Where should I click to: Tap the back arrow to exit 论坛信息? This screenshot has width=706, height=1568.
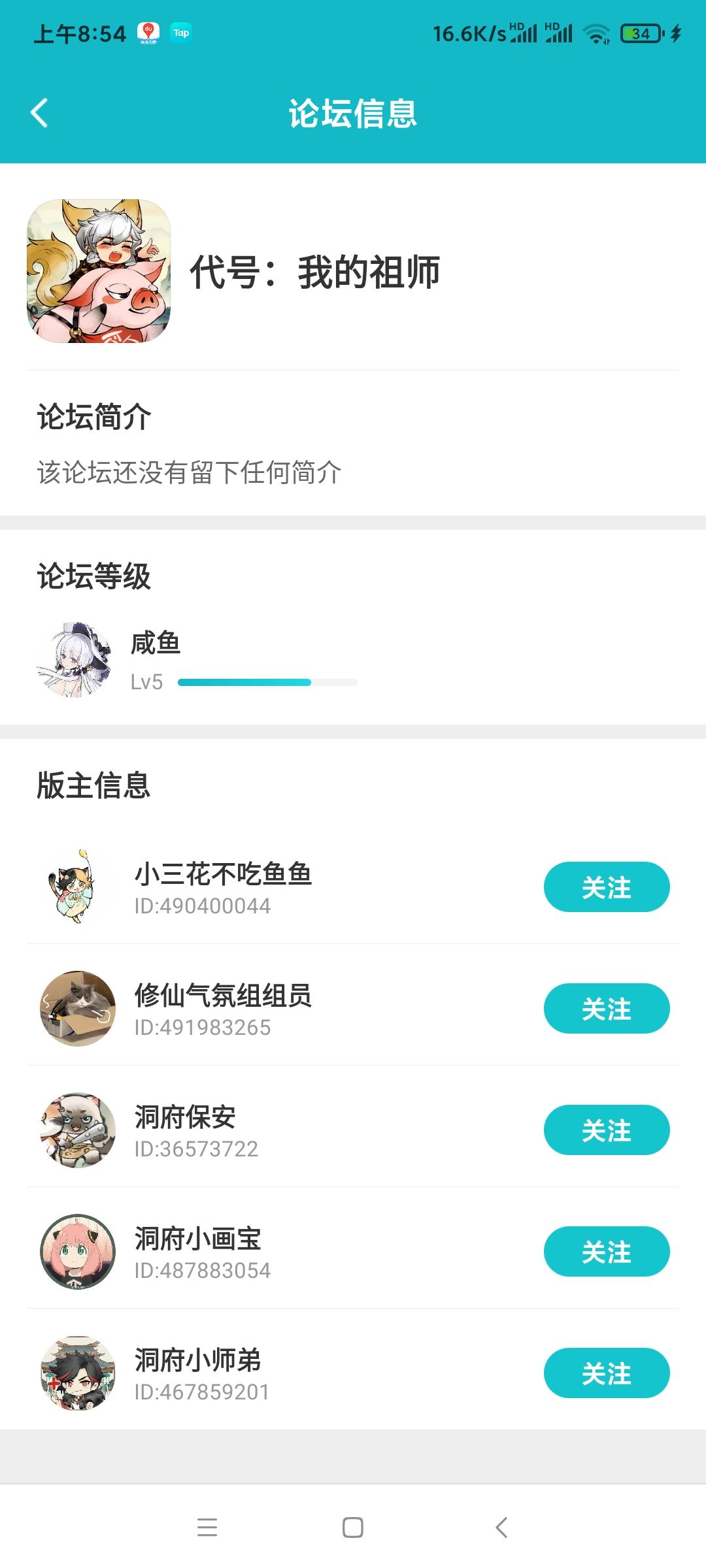click(x=39, y=112)
